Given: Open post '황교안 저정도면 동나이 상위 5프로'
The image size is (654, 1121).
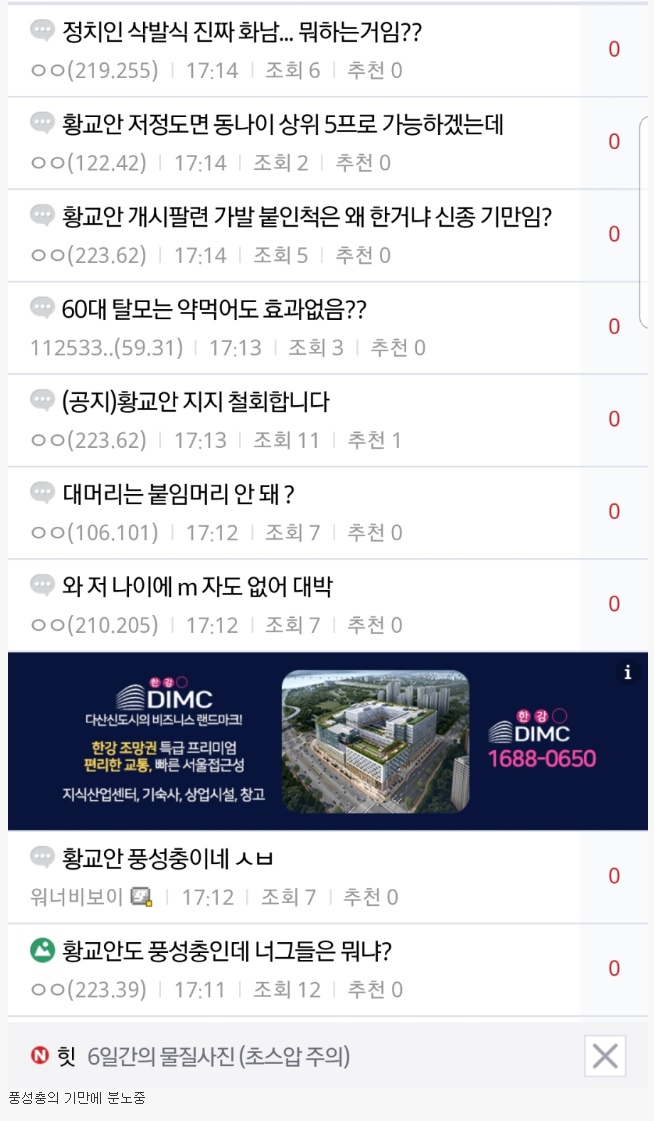Looking at the screenshot, I should 282,124.
